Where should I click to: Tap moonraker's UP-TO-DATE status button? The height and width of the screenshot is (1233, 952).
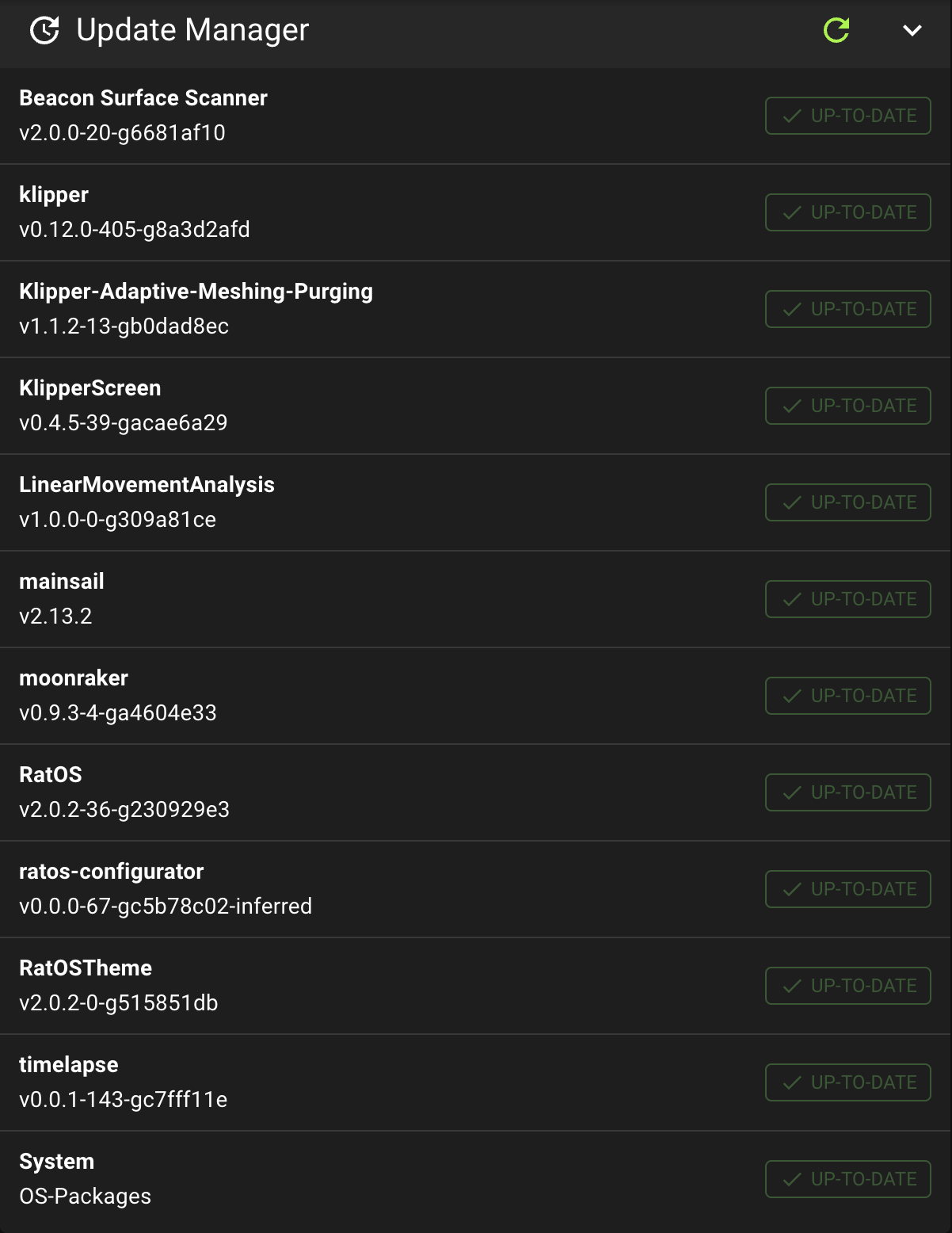(x=847, y=696)
